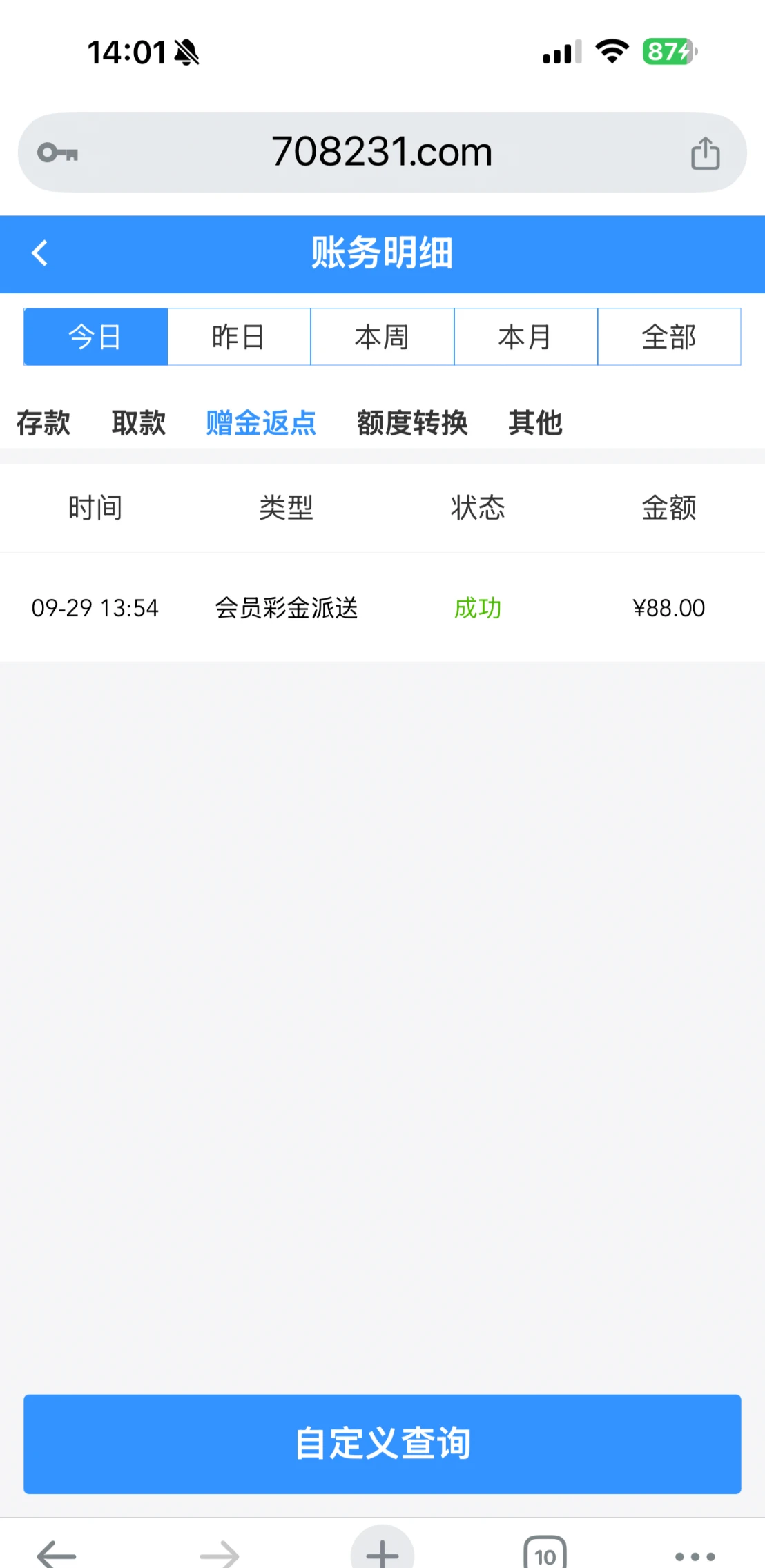Tap the share icon in the address bar
Viewport: 765px width, 1568px height.
(x=704, y=152)
